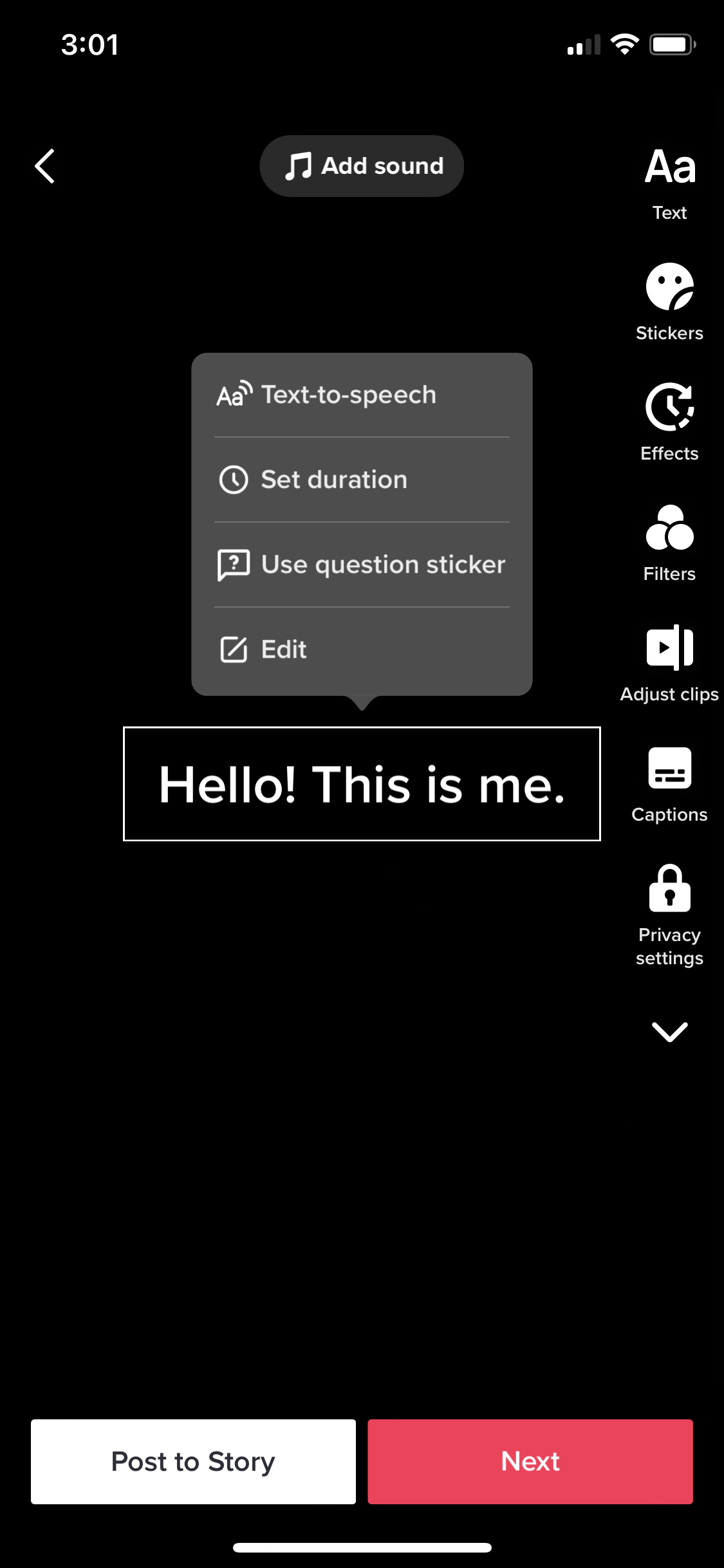Open Filters
724x1568 pixels.
pos(669,542)
